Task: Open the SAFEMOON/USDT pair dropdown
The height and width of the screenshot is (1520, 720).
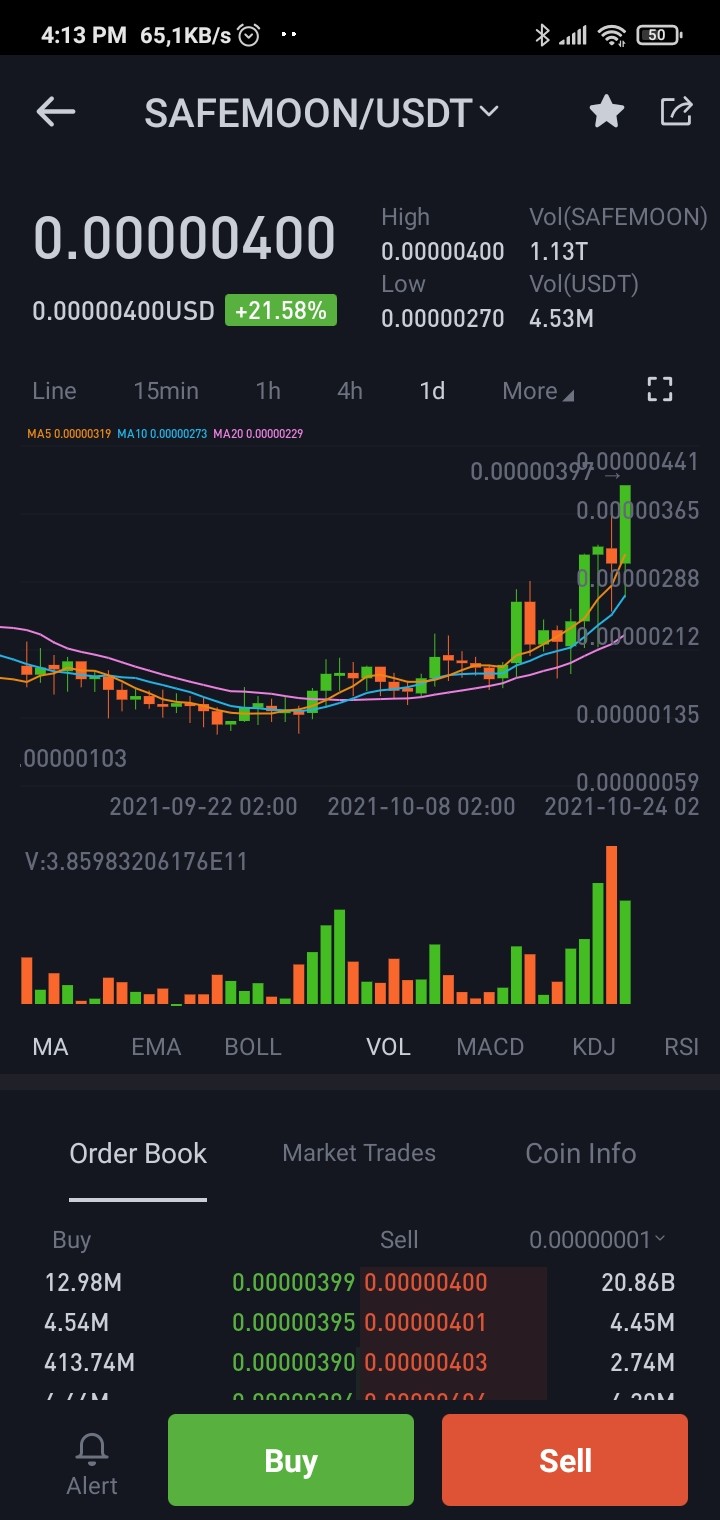Action: [x=321, y=113]
